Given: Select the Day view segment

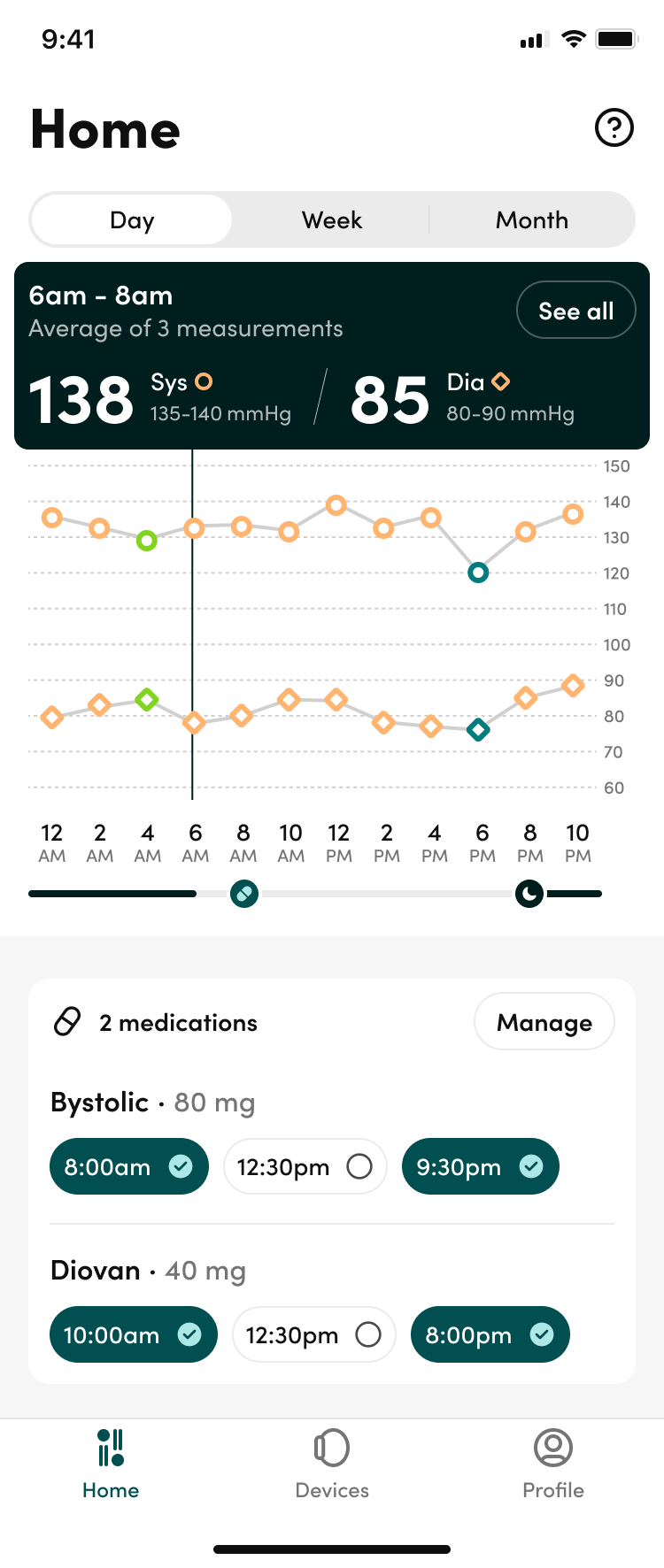Looking at the screenshot, I should (132, 219).
